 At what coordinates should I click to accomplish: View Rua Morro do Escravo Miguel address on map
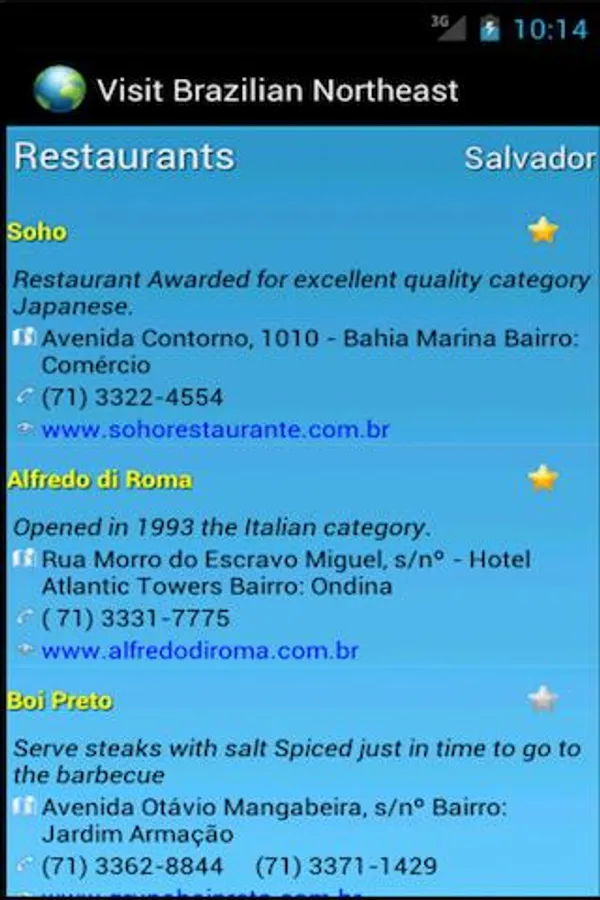tap(285, 572)
